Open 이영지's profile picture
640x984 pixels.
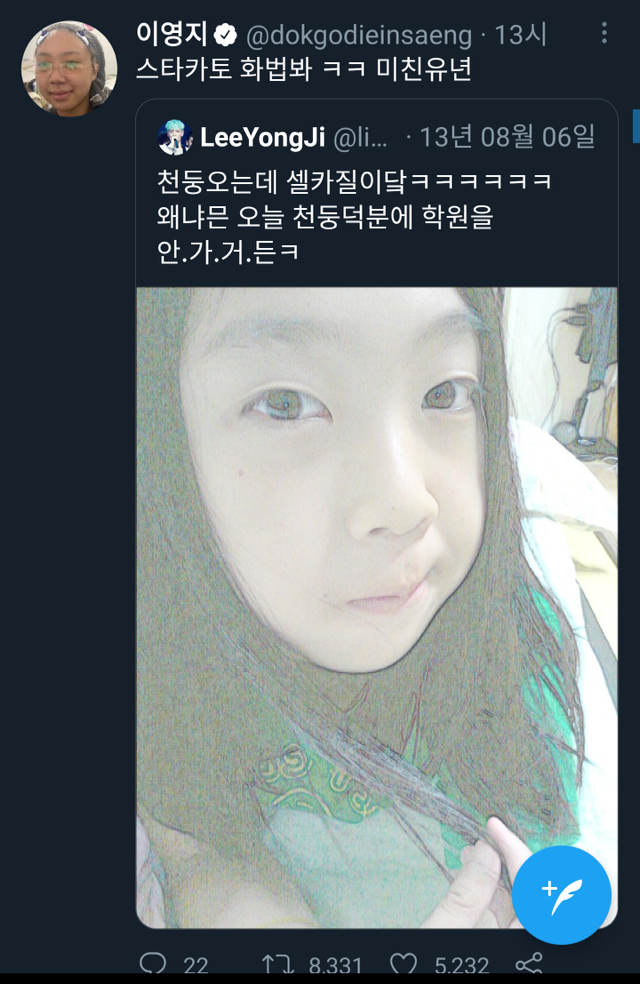pyautogui.click(x=69, y=68)
